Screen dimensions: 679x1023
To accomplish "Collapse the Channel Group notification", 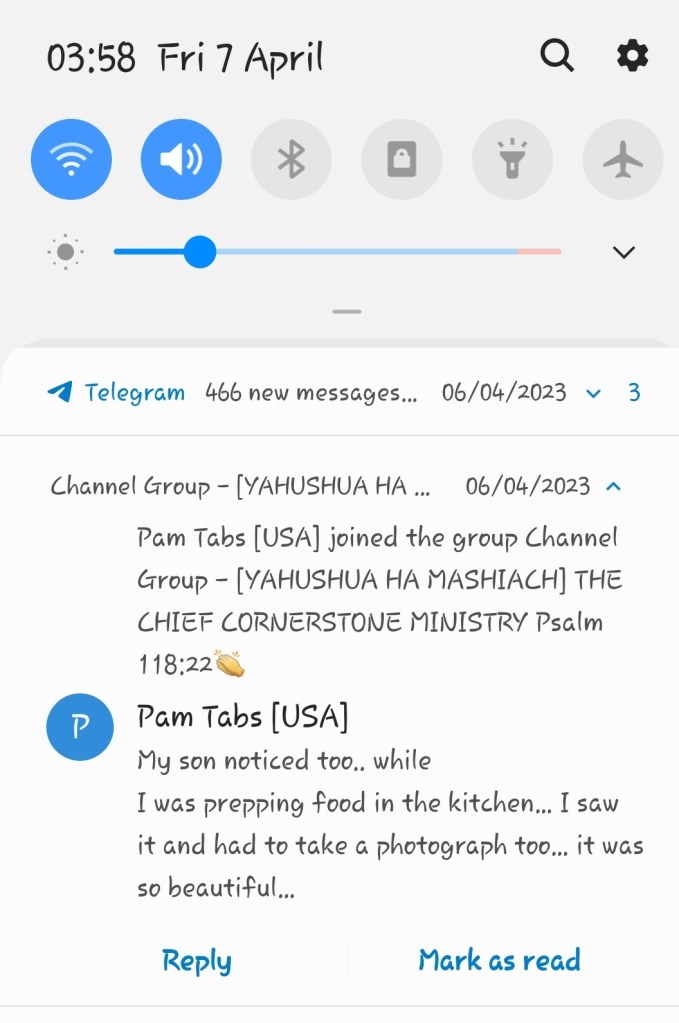I will (x=614, y=487).
